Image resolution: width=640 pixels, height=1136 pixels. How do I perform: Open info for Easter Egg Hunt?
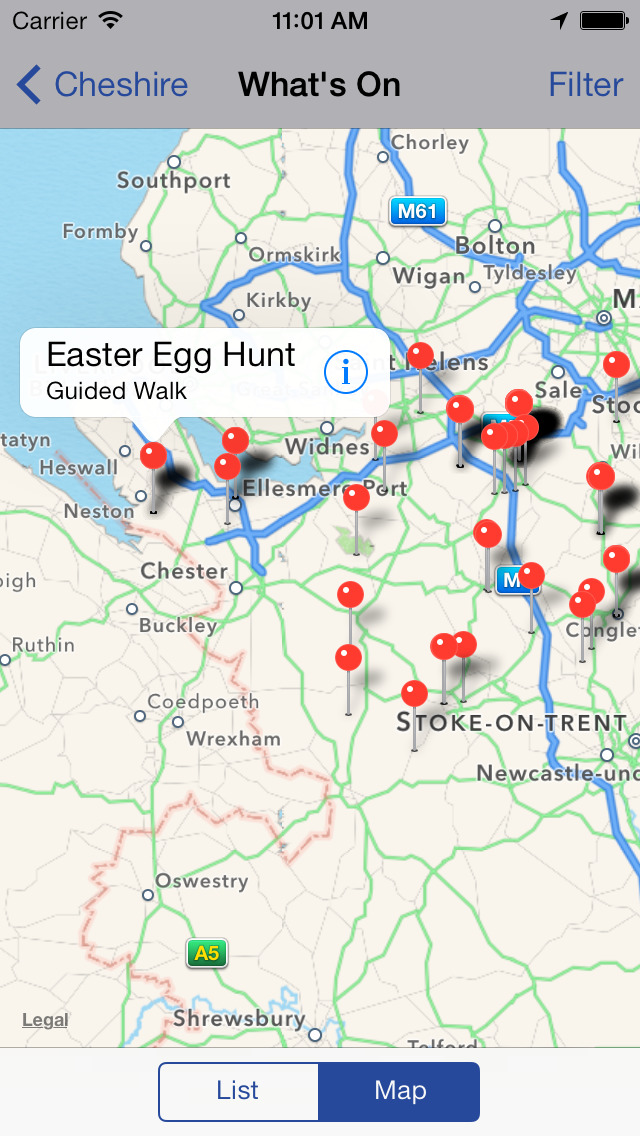346,373
